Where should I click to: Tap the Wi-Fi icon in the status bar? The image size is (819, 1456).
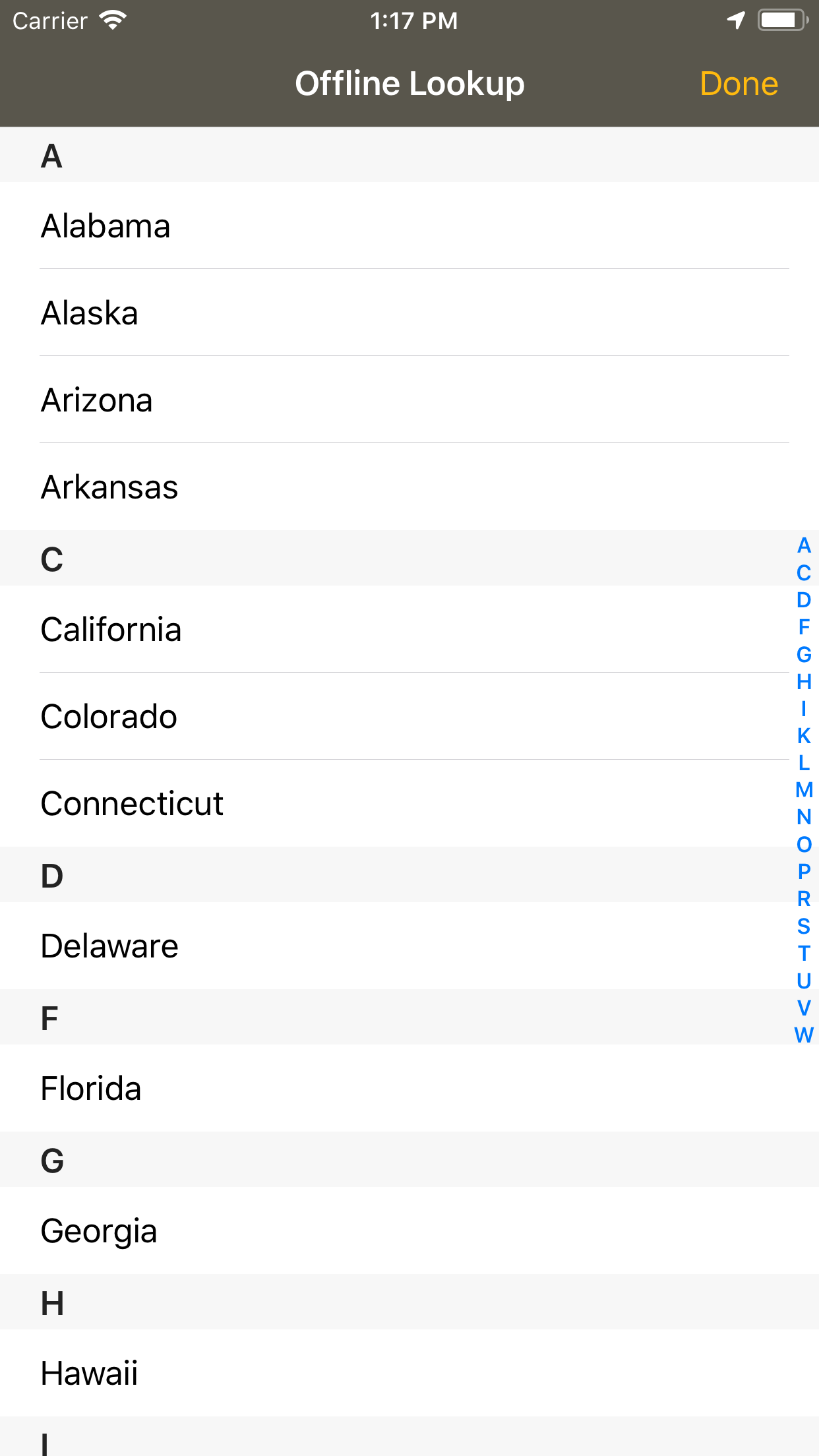pos(112,20)
